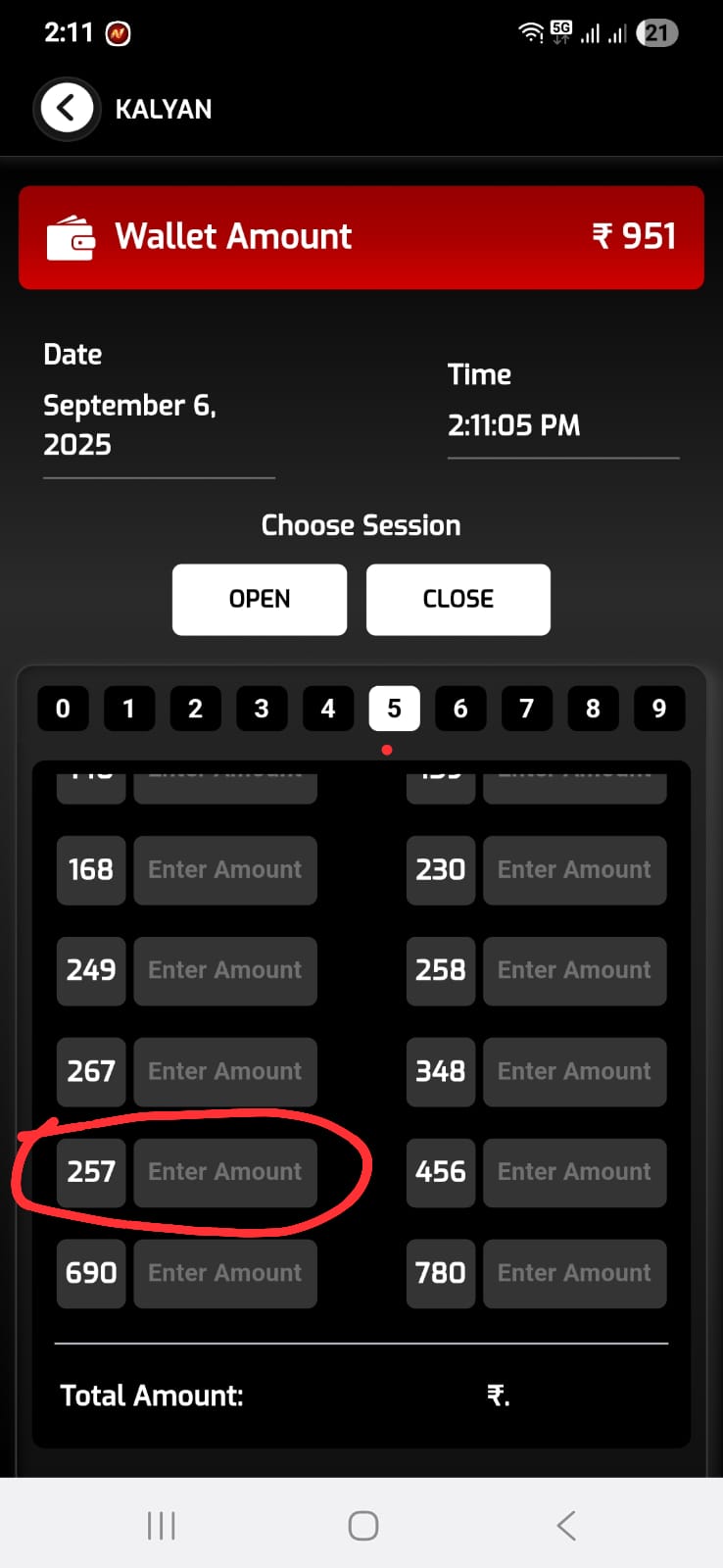Viewport: 723px width, 1568px height.
Task: Focus the amount field for 348
Action: coord(574,1071)
